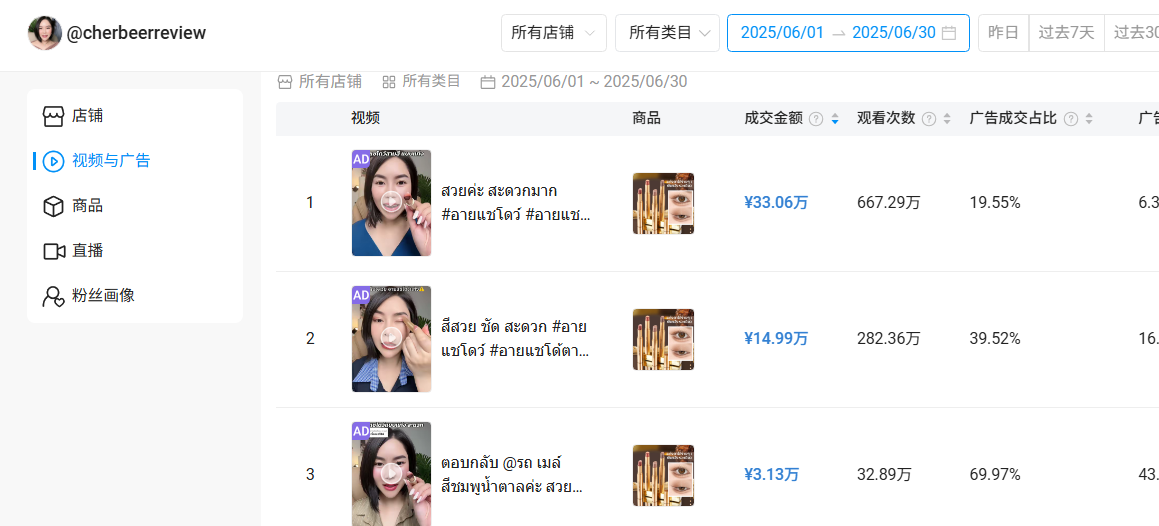
Task: Select the 昨日 quick date filter
Action: [x=1003, y=33]
